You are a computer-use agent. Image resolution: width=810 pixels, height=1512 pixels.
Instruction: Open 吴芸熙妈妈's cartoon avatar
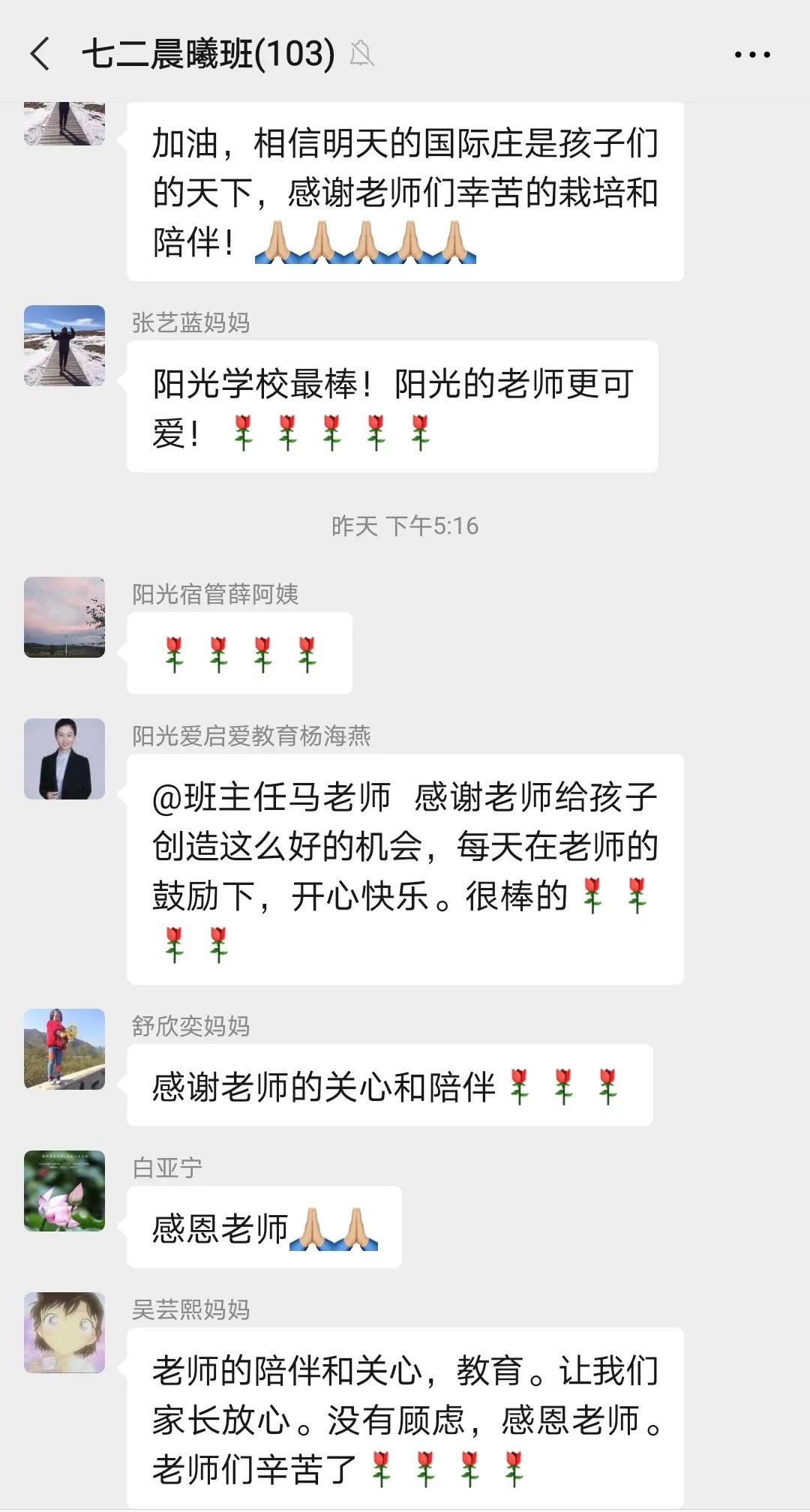64,1333
